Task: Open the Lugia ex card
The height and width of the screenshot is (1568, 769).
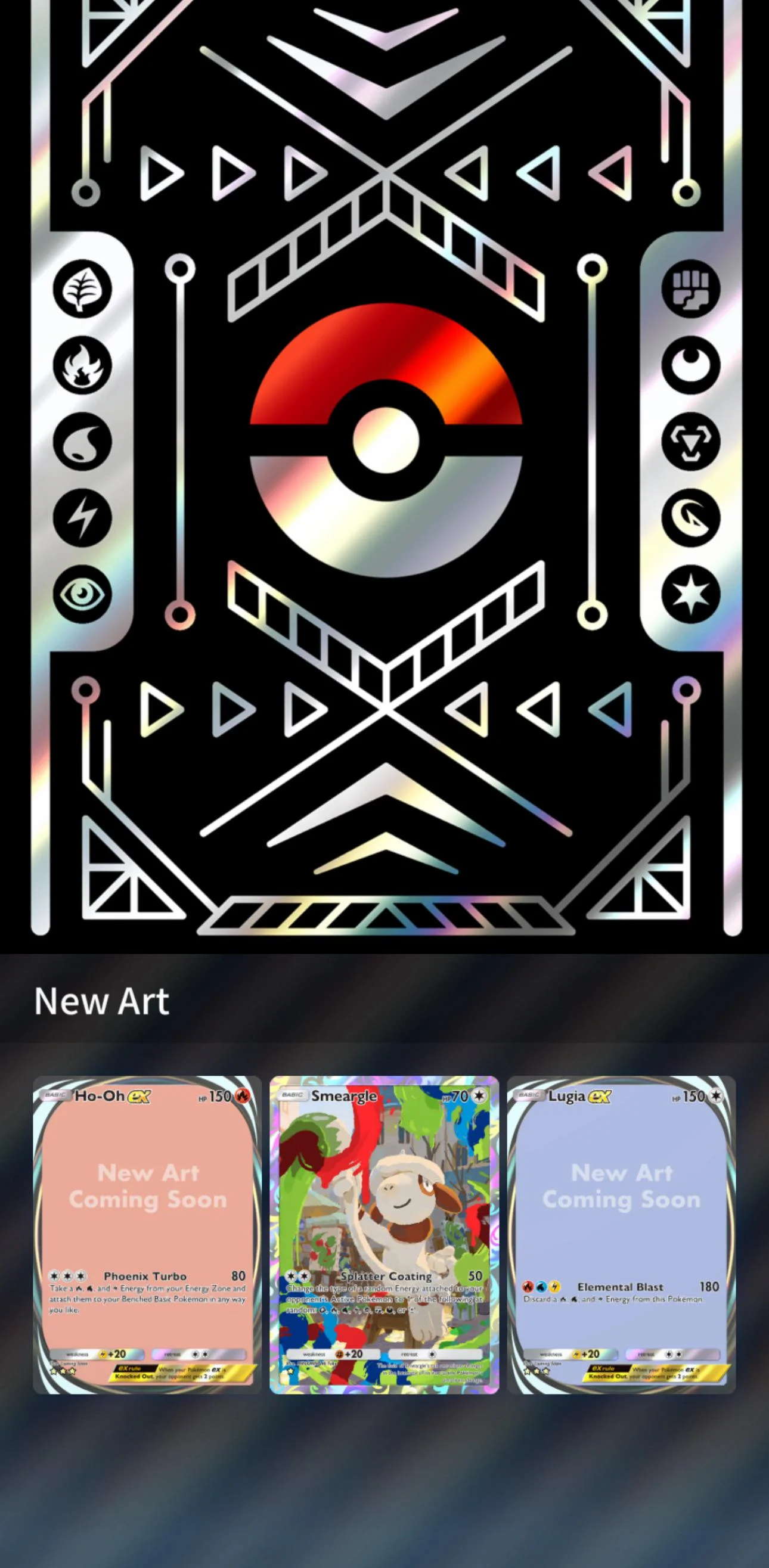Action: coord(621,1234)
